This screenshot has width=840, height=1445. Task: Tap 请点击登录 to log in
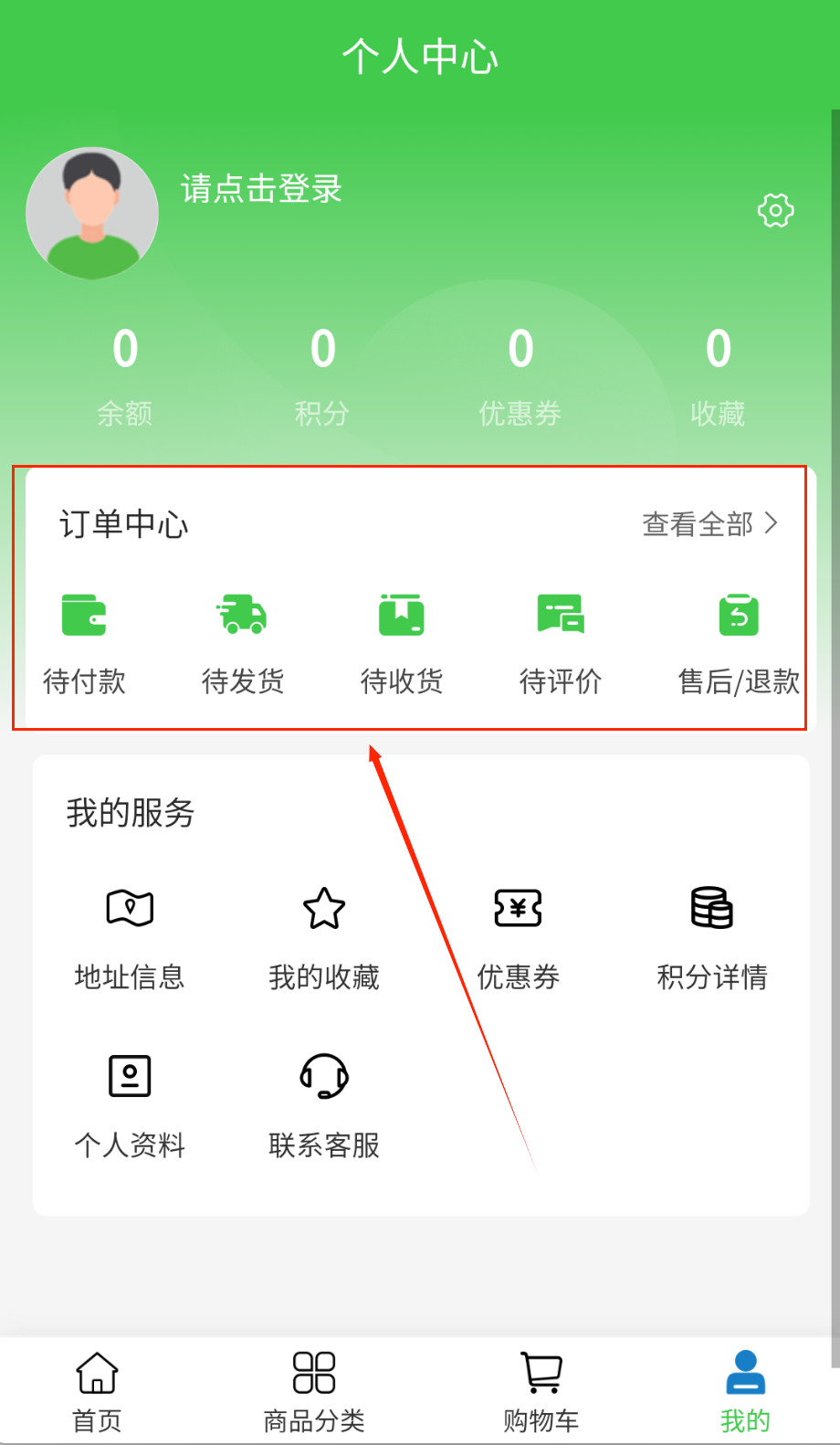[x=261, y=189]
